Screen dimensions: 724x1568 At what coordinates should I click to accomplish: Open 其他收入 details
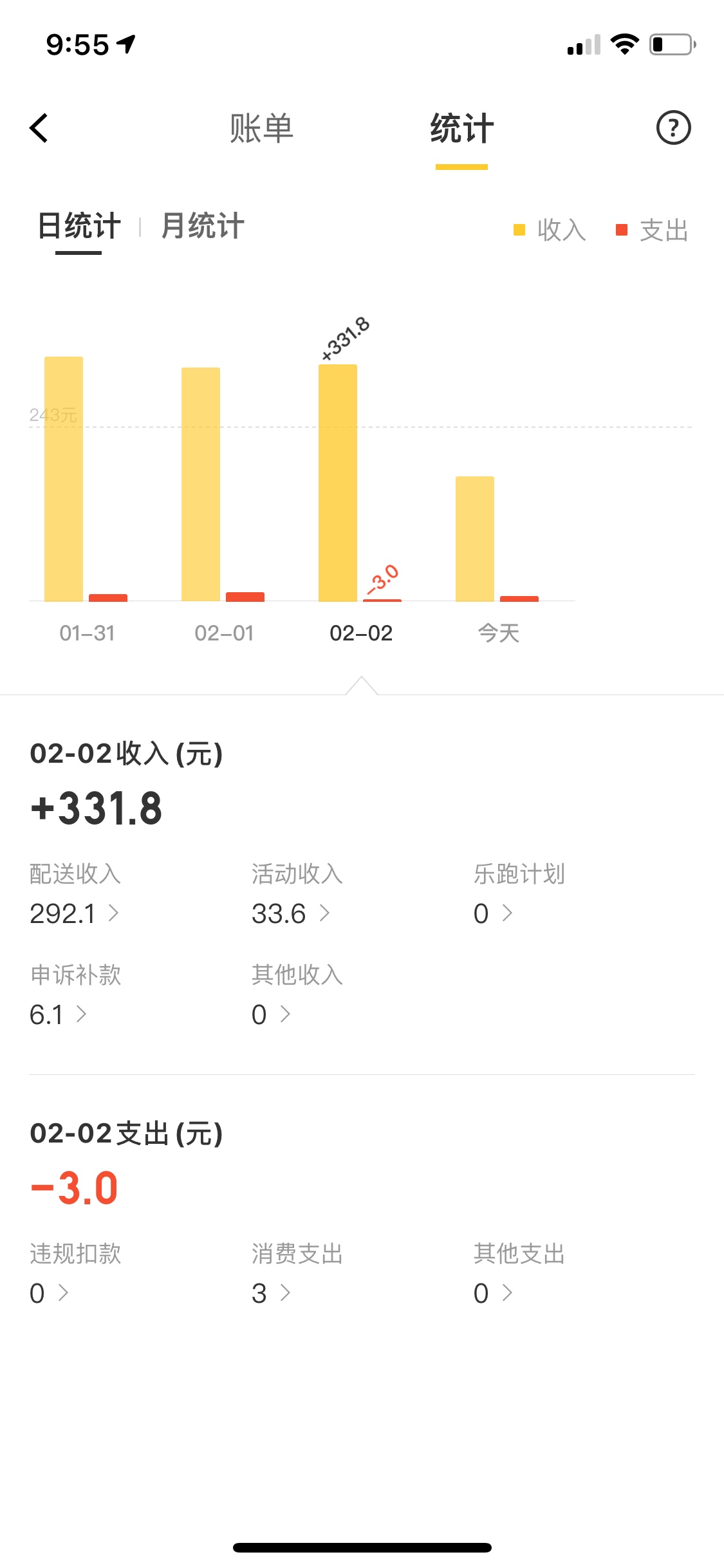[x=297, y=996]
